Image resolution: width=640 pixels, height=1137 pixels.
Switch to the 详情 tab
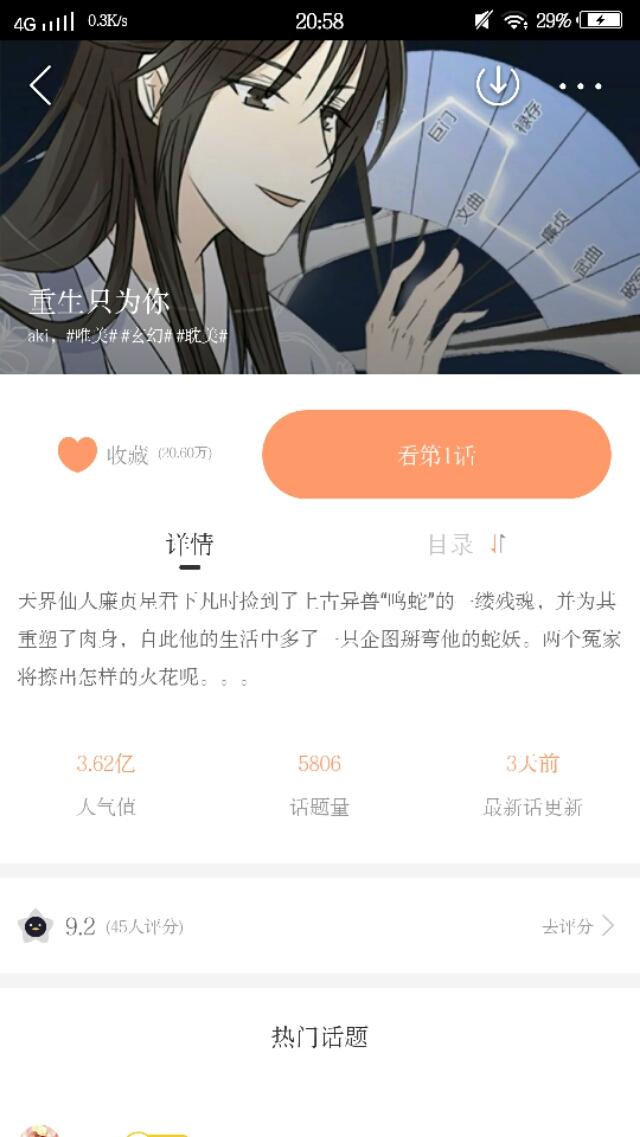pyautogui.click(x=189, y=545)
